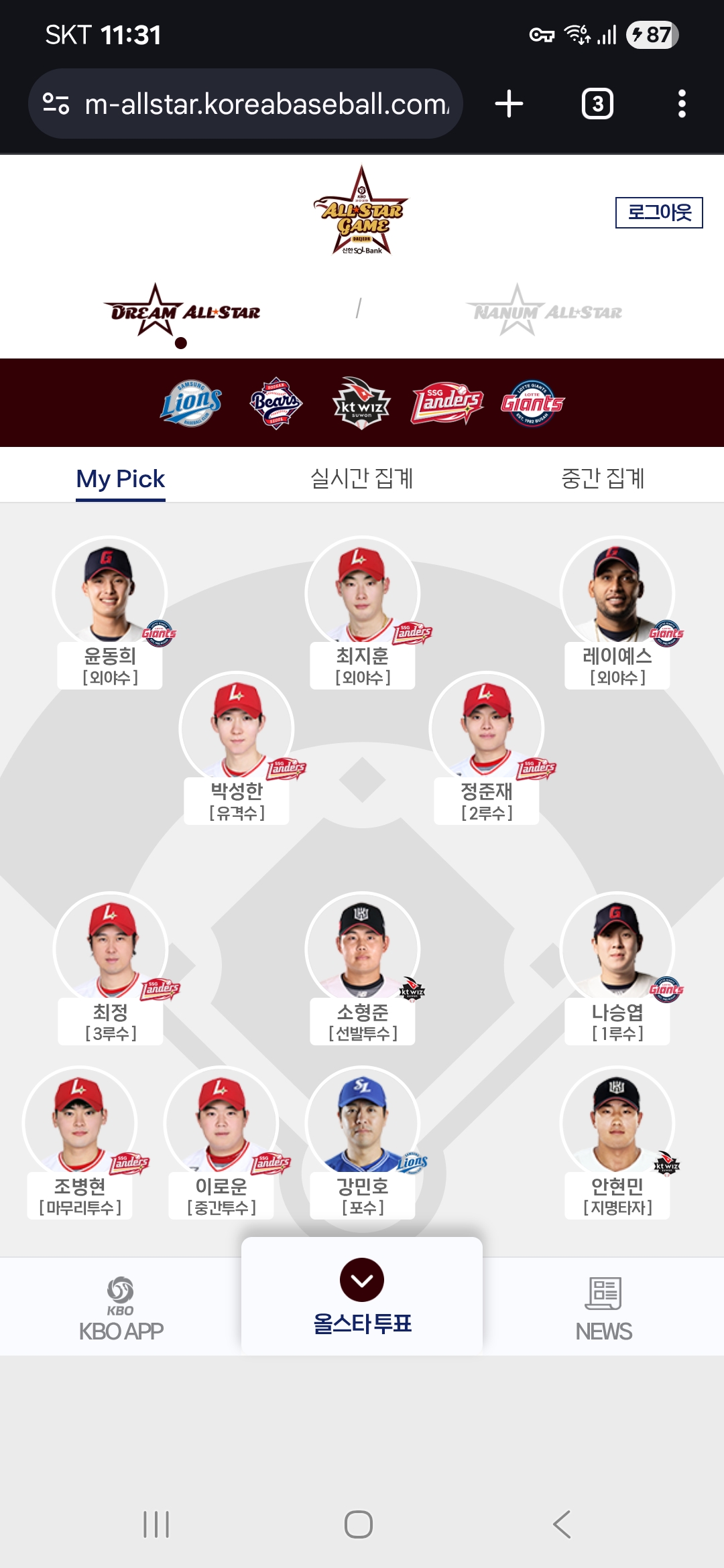
Task: Select the Doosan Bears team logo
Action: tap(276, 403)
